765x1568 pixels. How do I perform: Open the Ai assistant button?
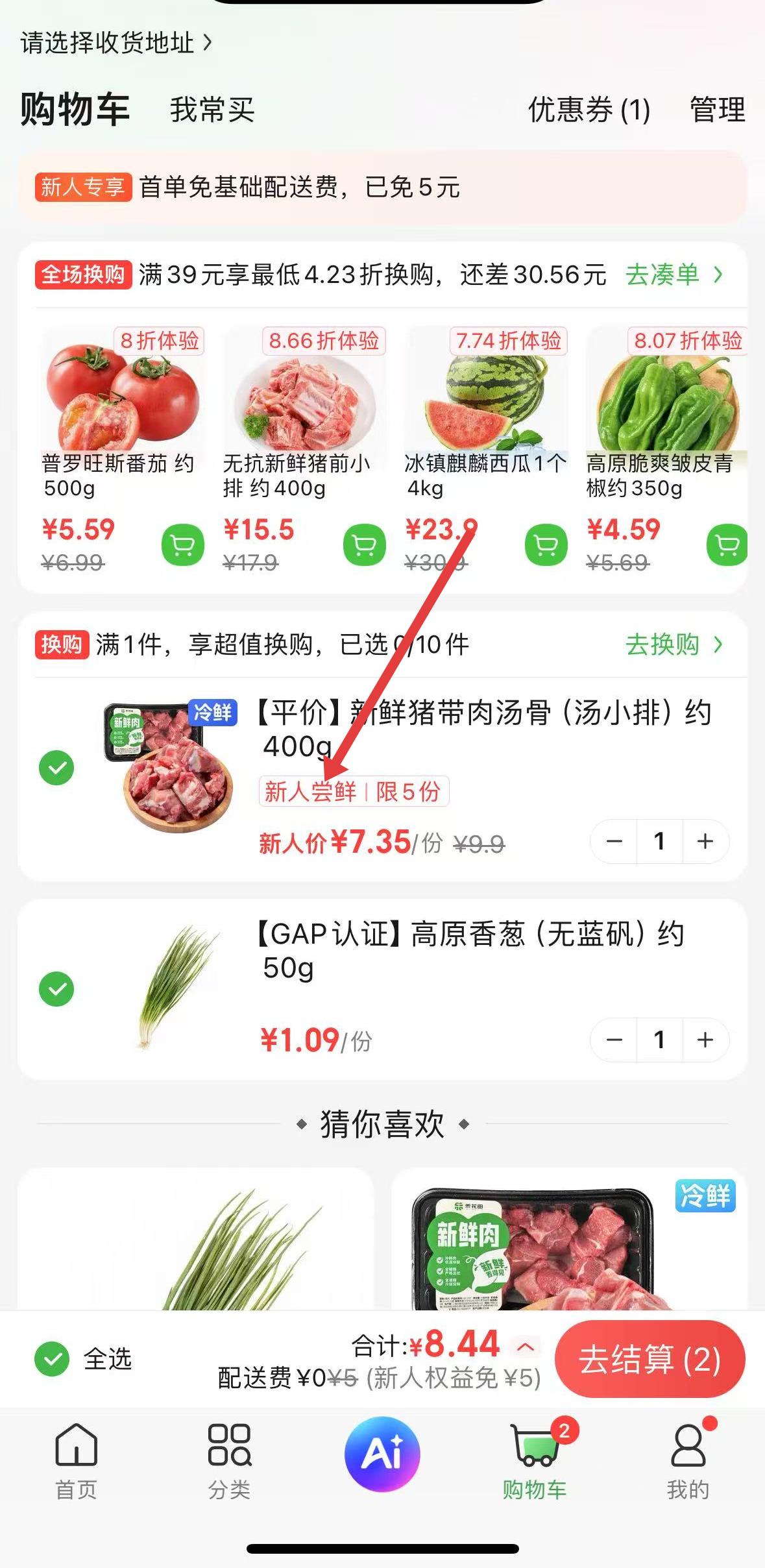[x=382, y=1454]
